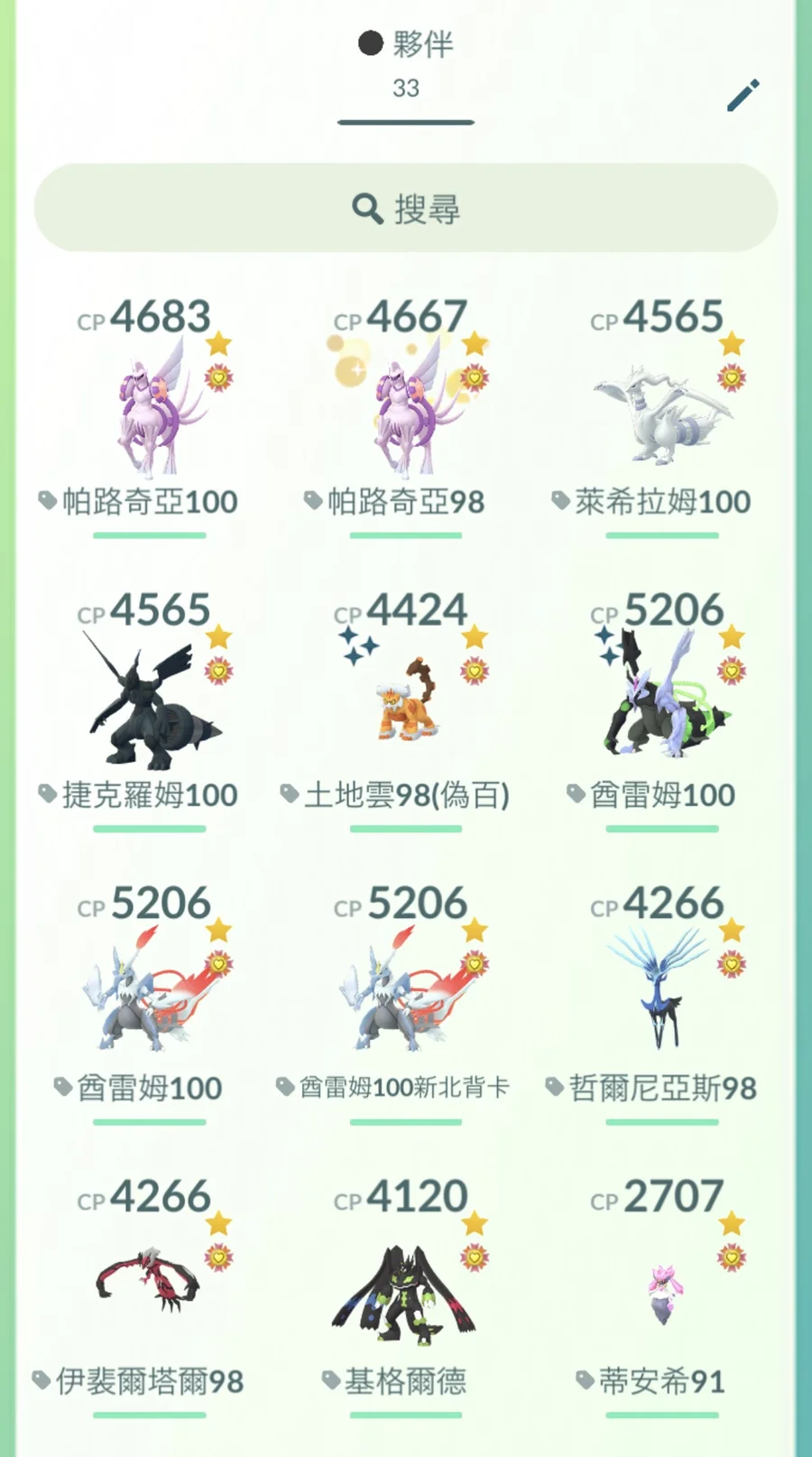Open 酋雷姆100新北背卡 Pokémon

point(406,1003)
